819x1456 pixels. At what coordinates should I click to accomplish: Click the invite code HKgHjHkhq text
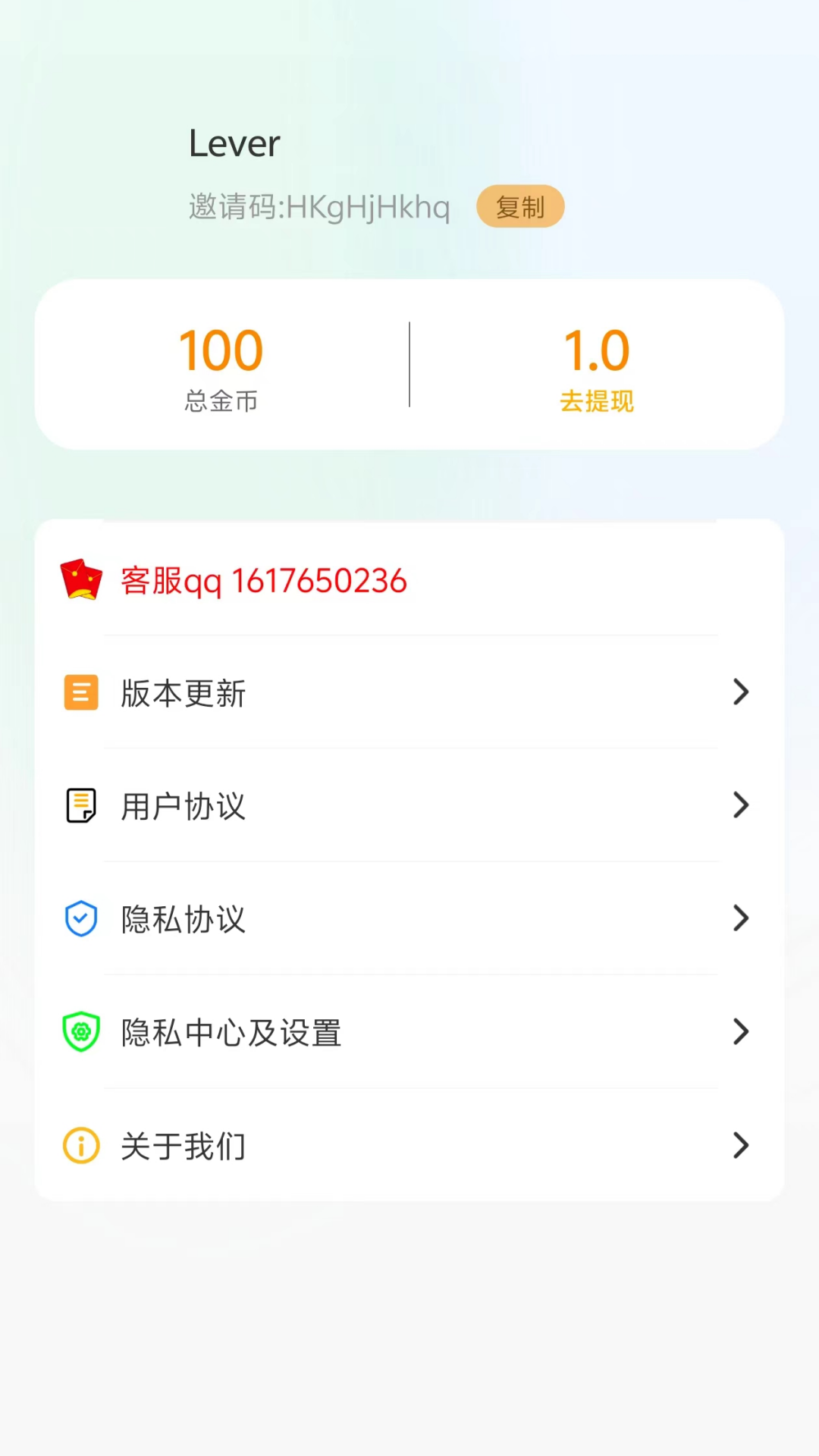point(319,207)
